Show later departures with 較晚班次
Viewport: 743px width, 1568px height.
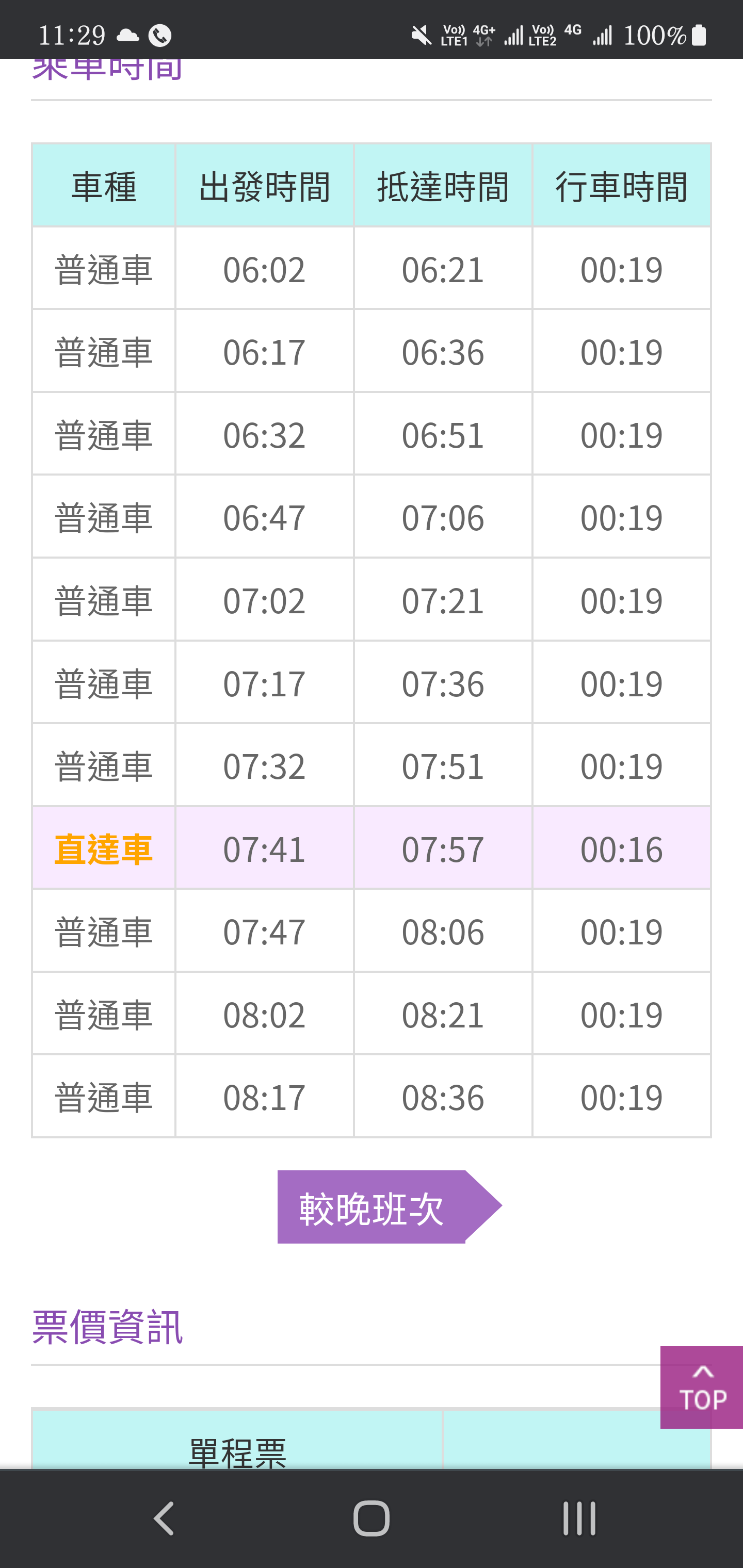[x=389, y=1206]
